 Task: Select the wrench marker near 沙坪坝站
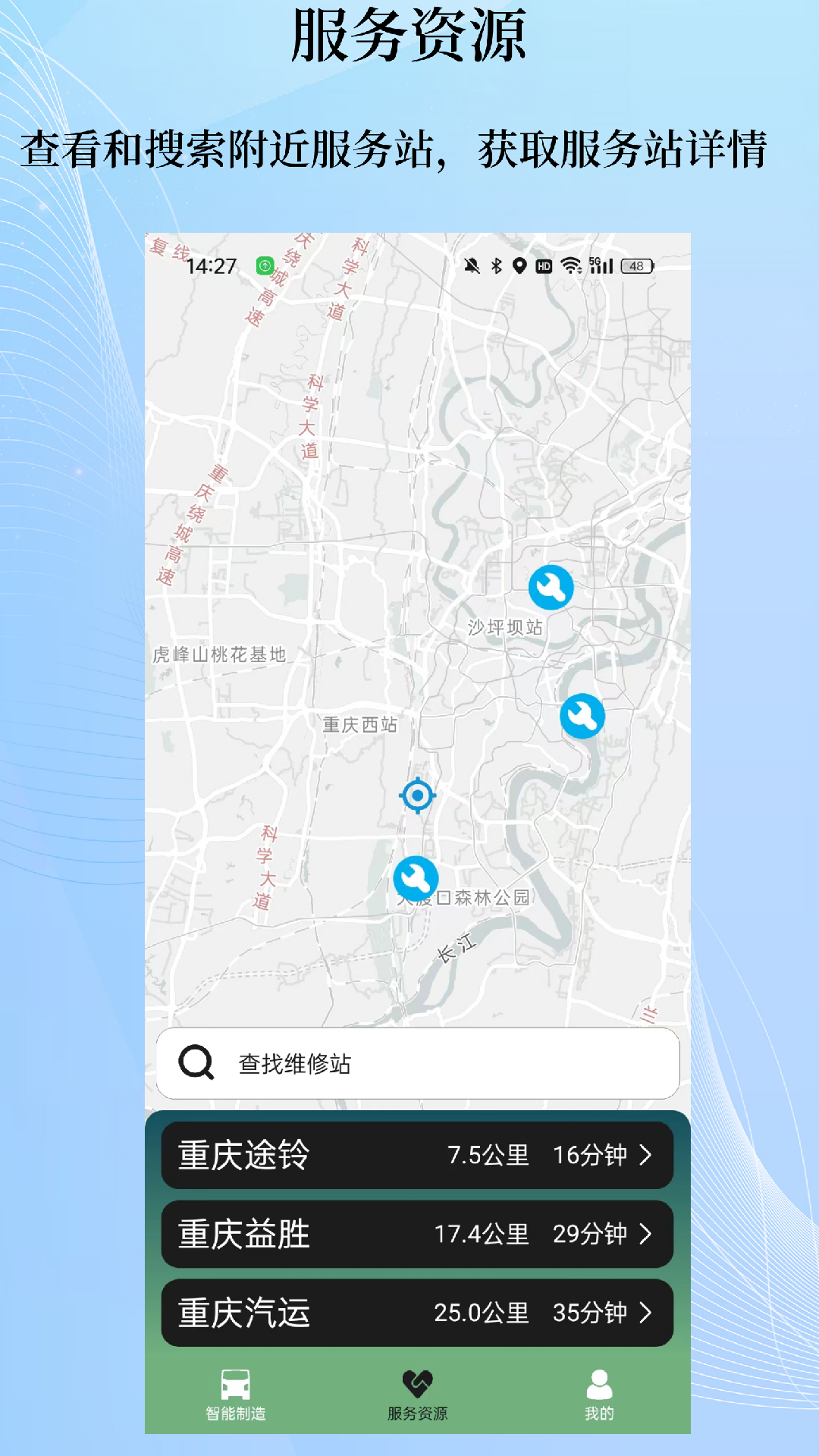point(553,588)
